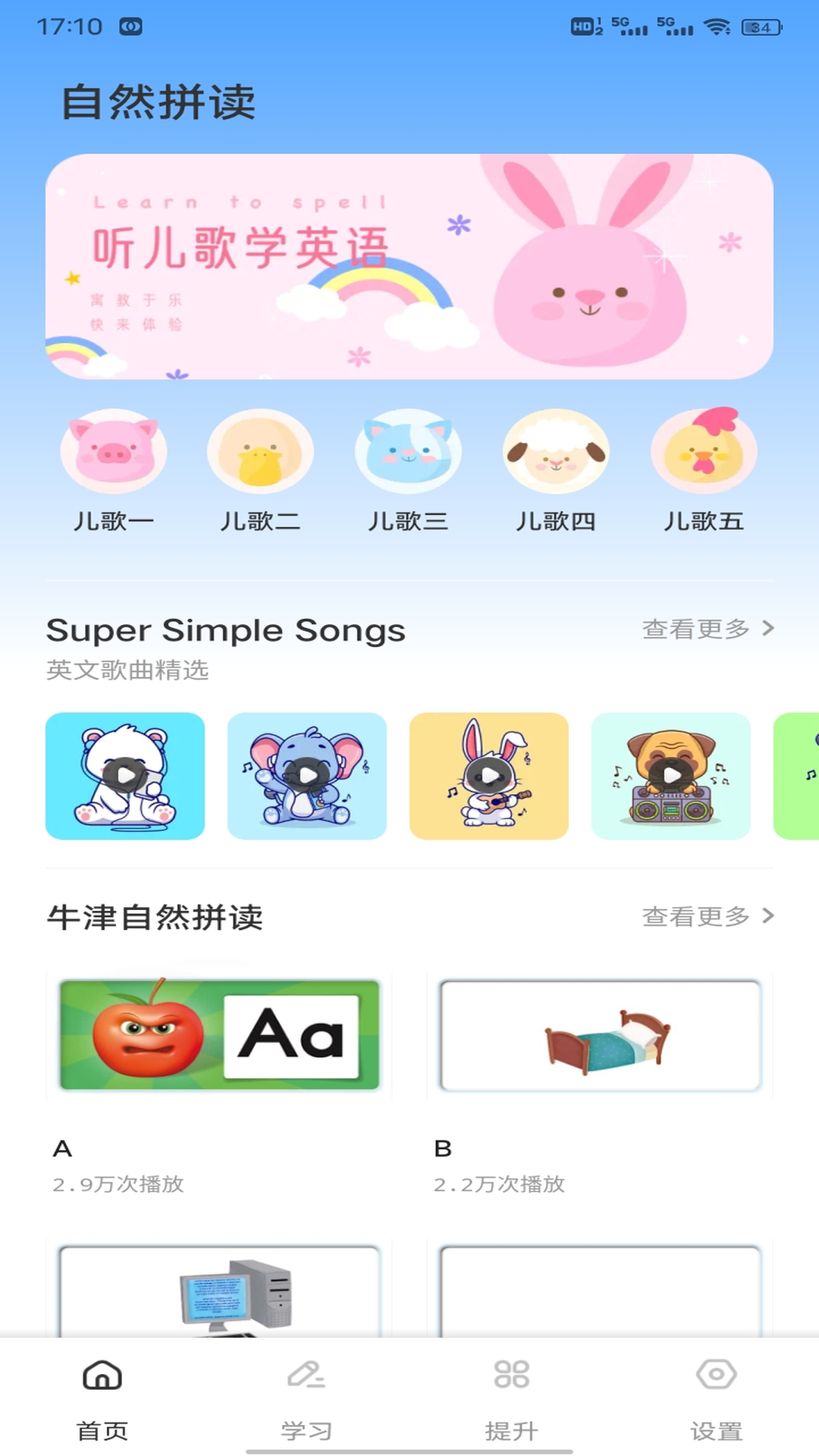
Task: Switch to the 提升 tab
Action: pyautogui.click(x=512, y=1429)
